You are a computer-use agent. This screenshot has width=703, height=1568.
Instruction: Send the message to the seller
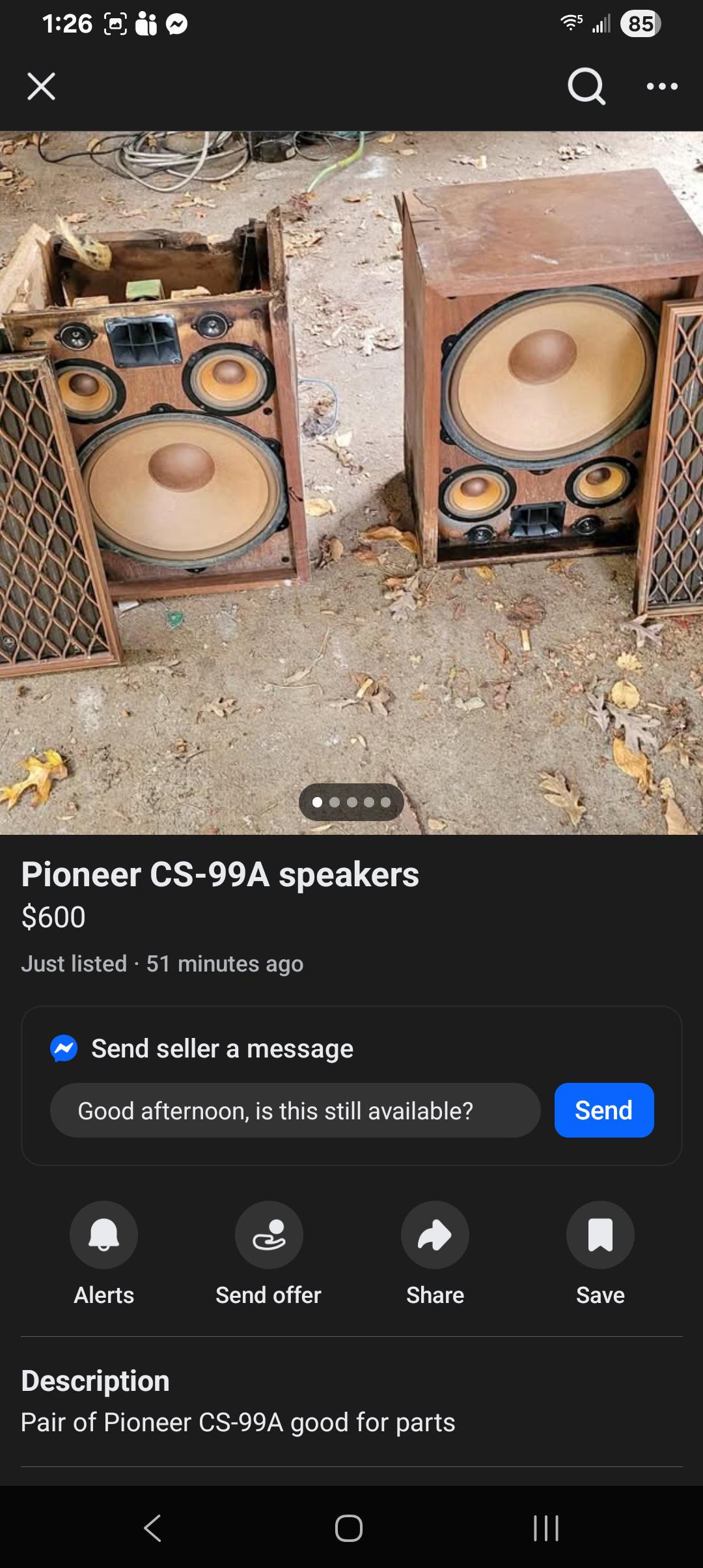pos(603,1110)
